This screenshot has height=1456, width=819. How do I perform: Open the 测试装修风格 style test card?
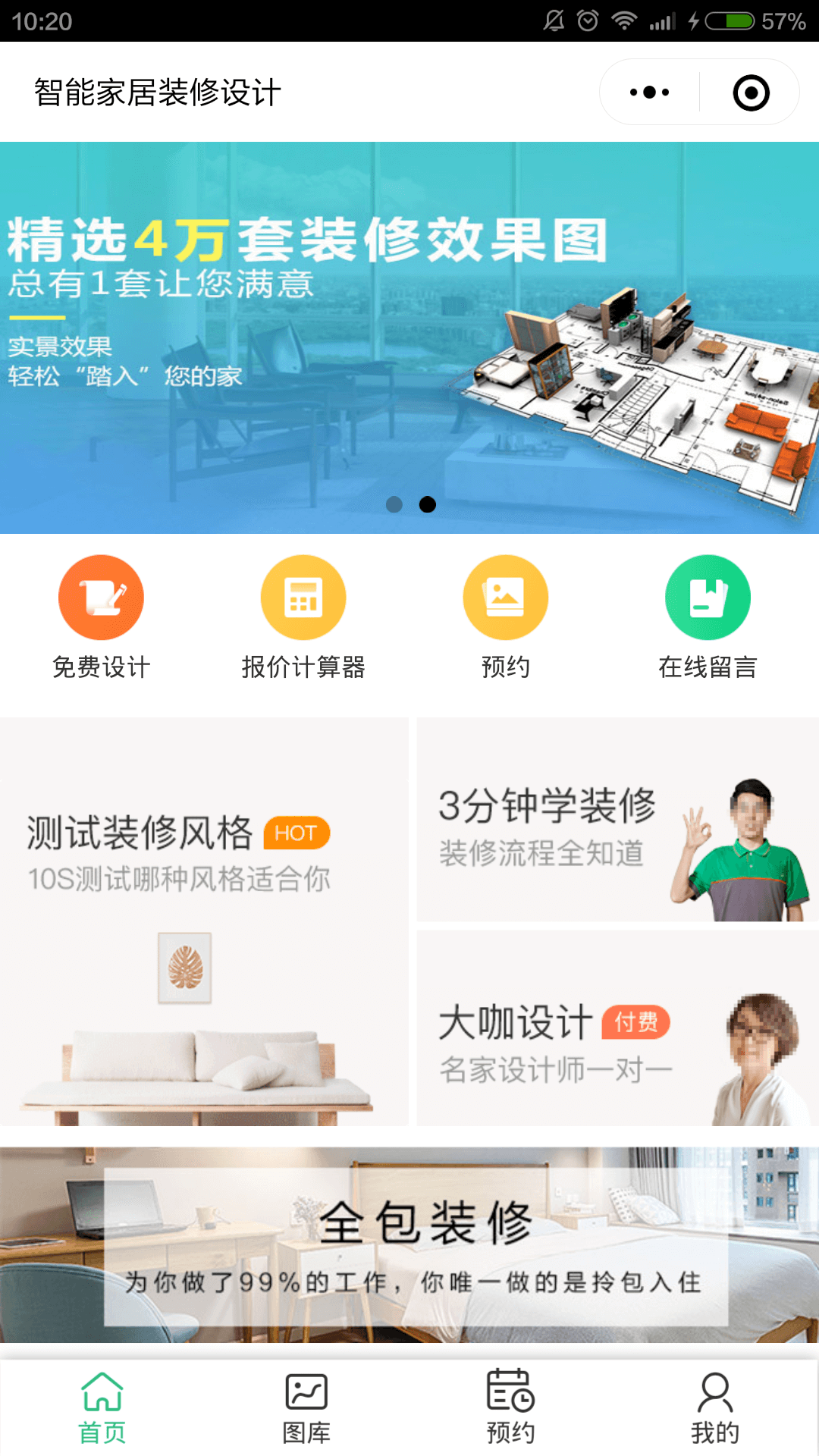203,921
